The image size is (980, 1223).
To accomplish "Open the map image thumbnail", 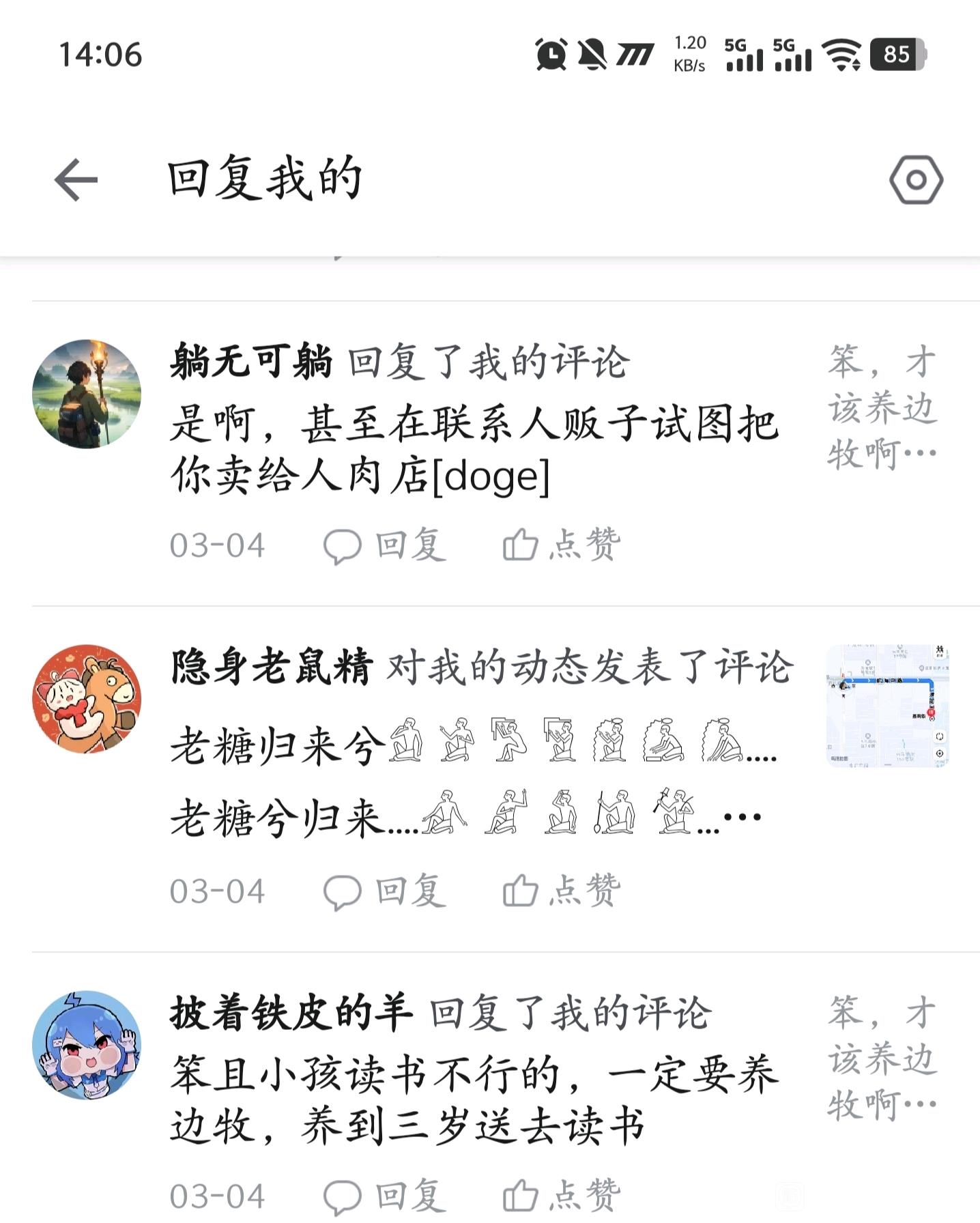I will click(x=887, y=706).
